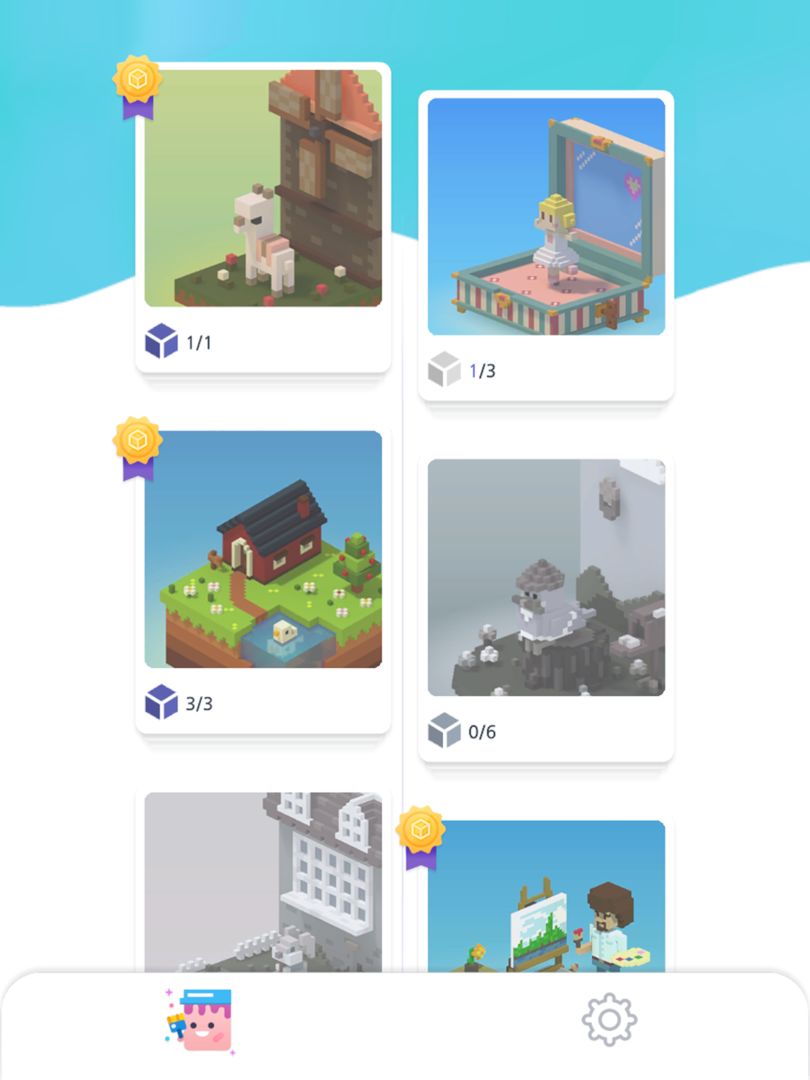
Task: Switch to the coloring book gallery tab
Action: tap(199, 1020)
